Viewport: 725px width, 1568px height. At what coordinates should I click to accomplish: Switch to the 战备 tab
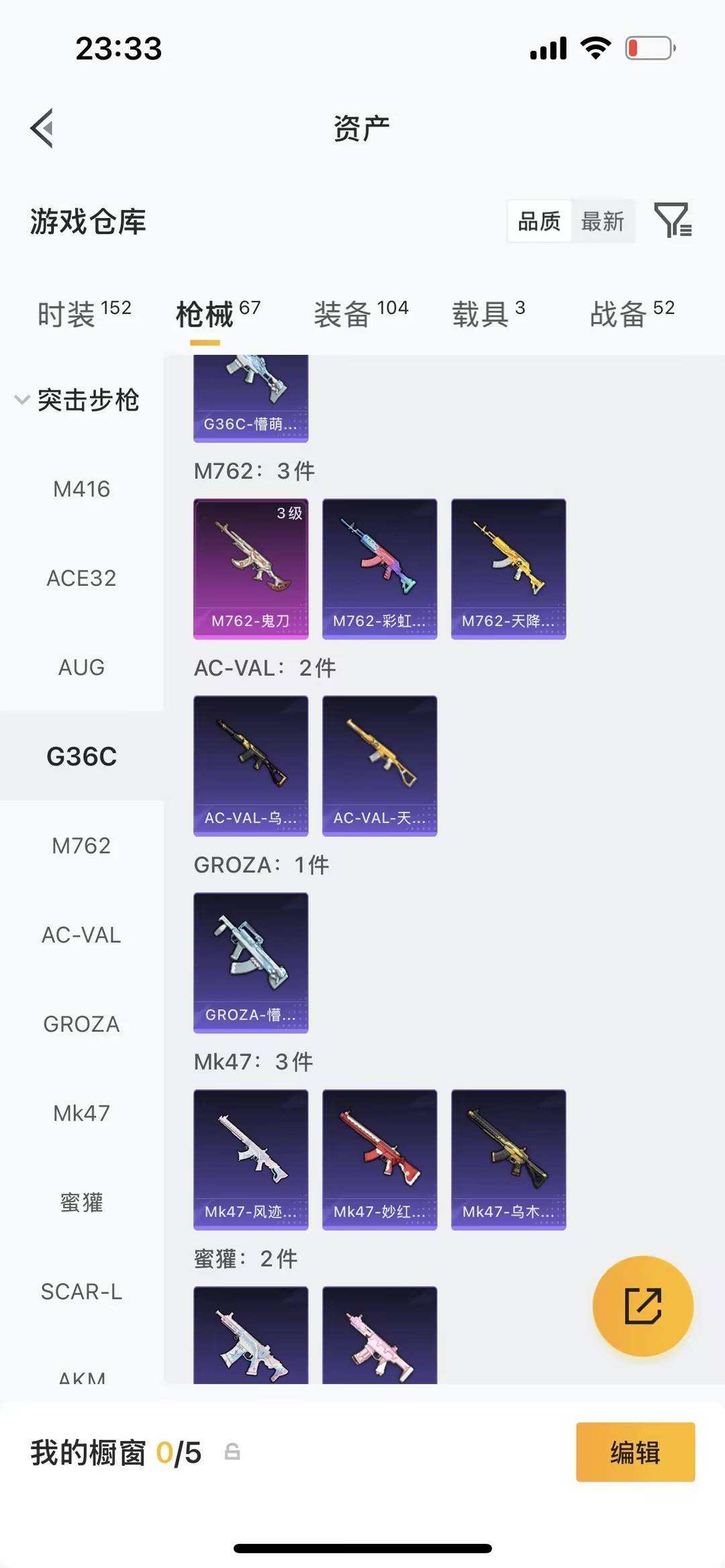coord(632,314)
